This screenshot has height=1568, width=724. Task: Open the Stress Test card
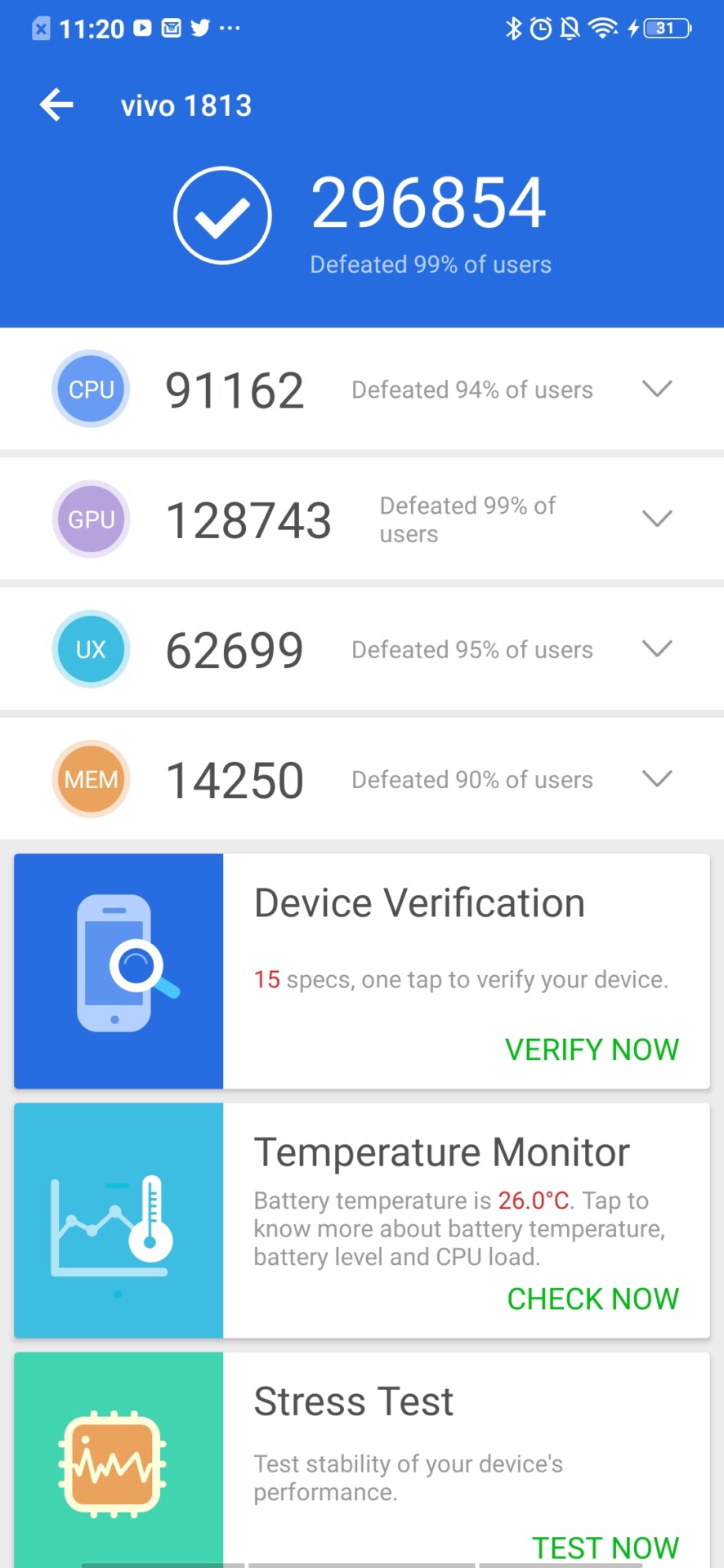tap(362, 1460)
